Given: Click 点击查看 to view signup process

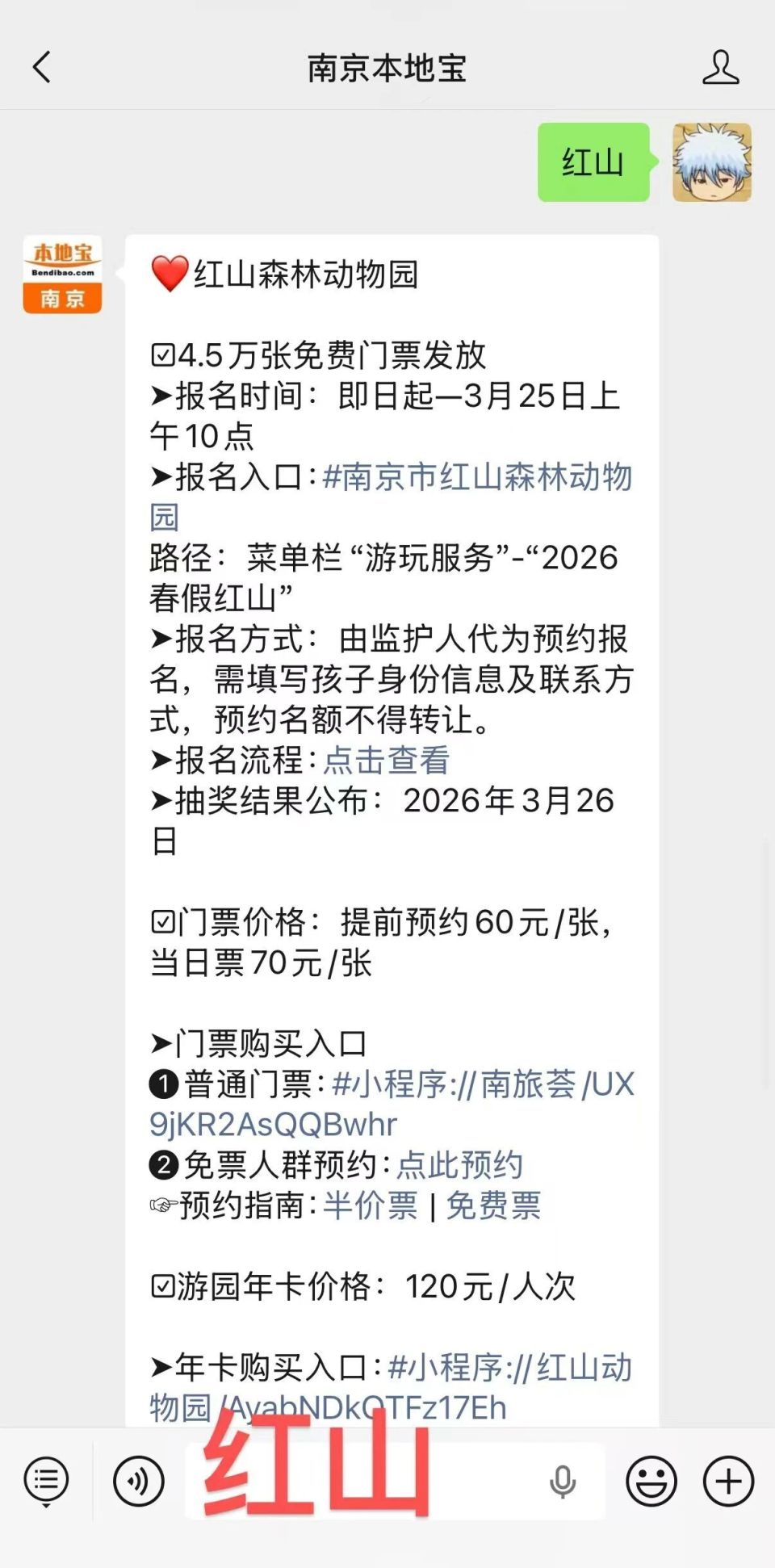Looking at the screenshot, I should coord(387,761).
